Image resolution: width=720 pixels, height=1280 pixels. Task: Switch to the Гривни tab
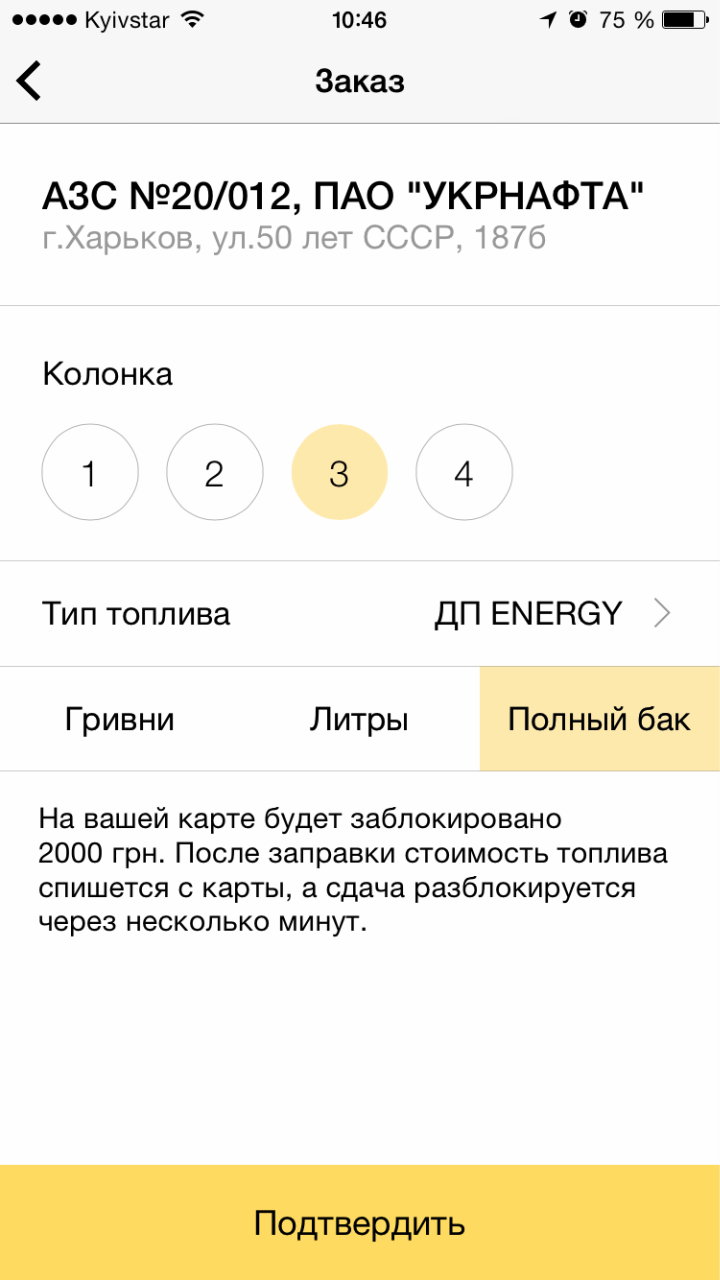click(x=120, y=719)
